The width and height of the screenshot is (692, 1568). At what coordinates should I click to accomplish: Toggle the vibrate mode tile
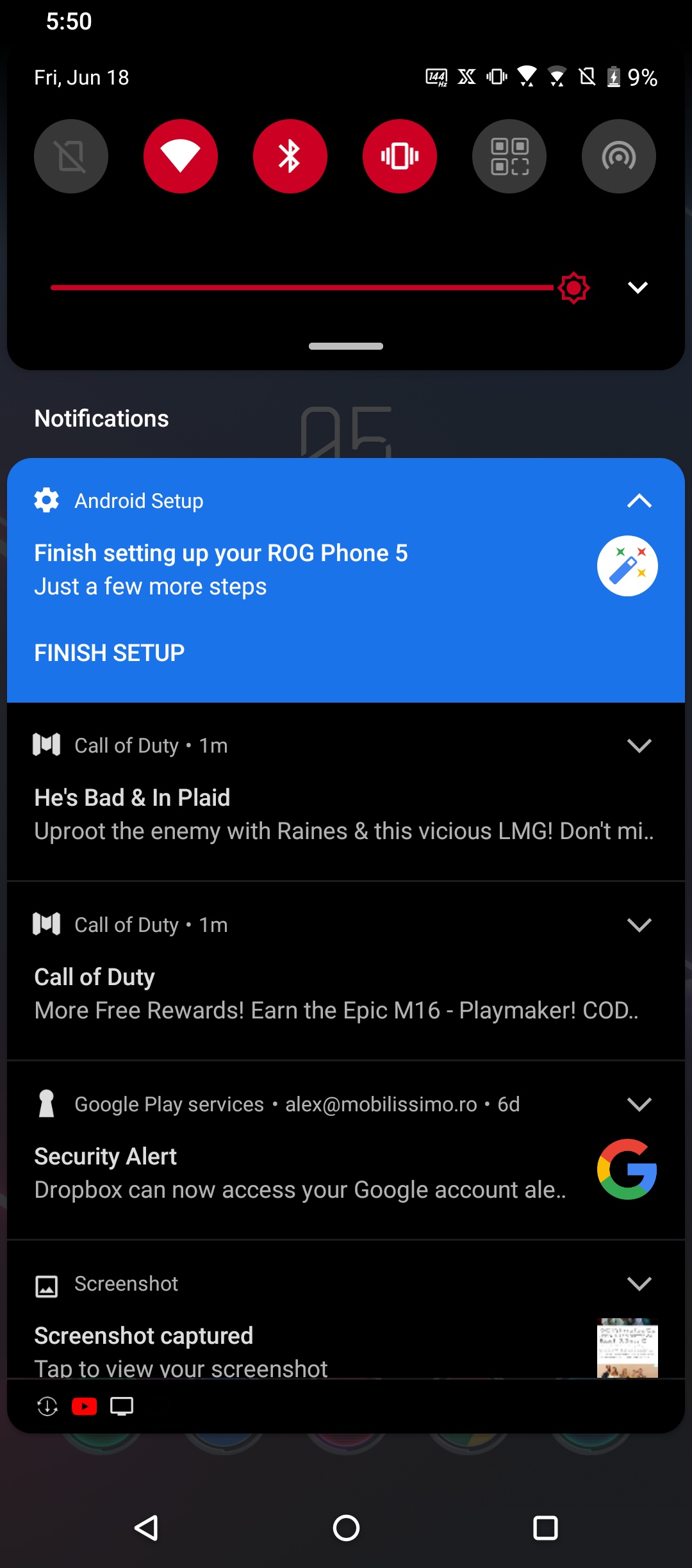coord(400,156)
